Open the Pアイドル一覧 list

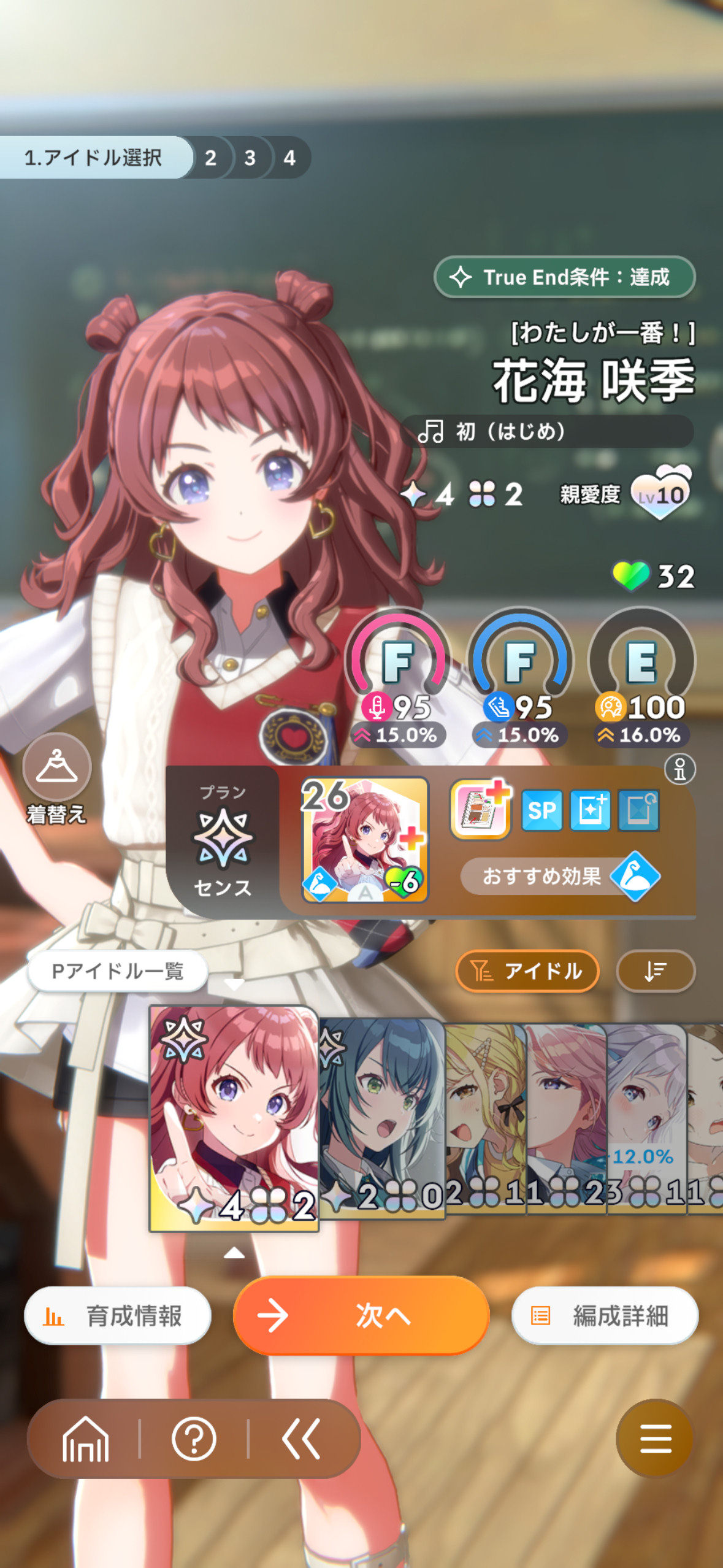[118, 971]
